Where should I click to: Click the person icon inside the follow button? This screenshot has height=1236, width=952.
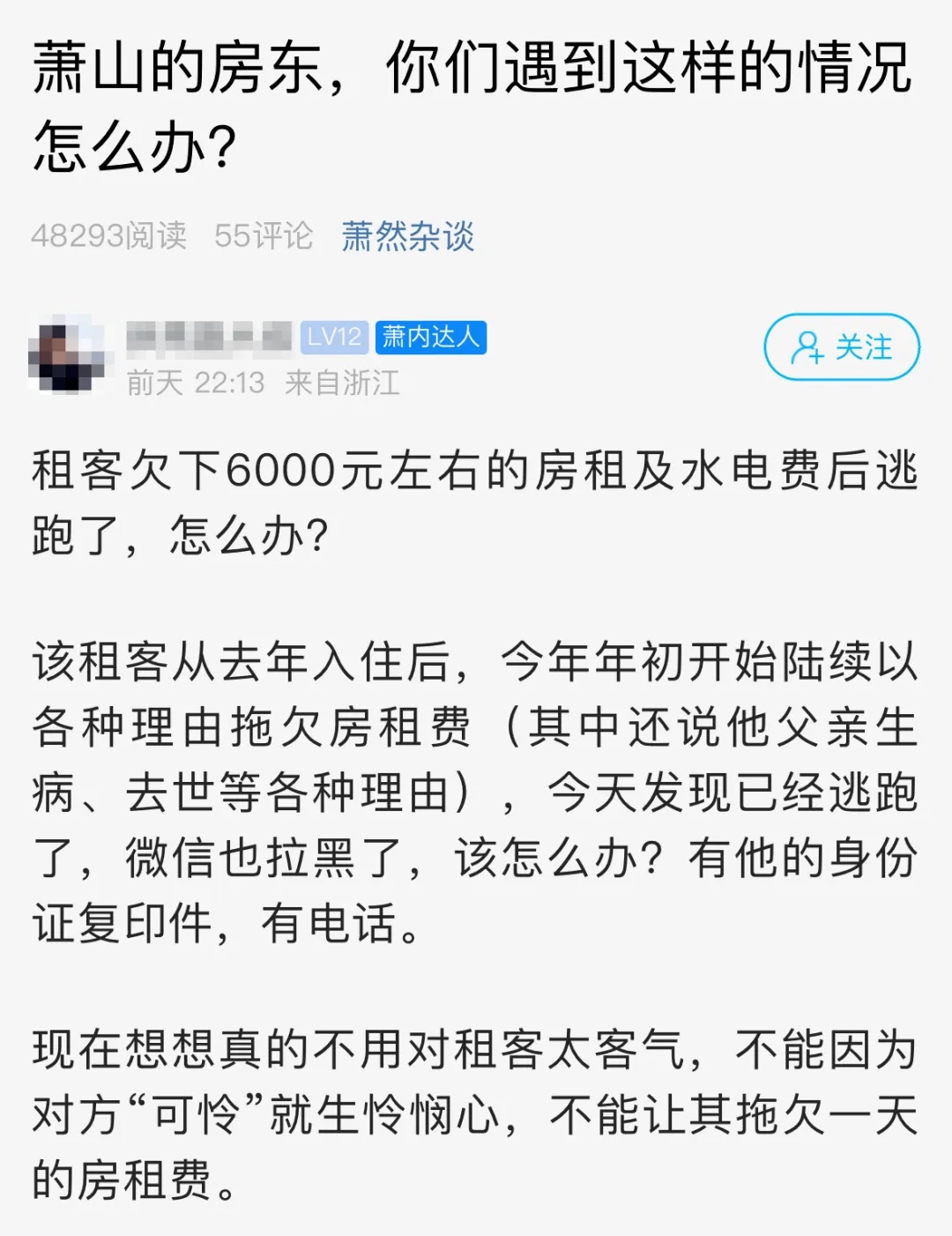[x=807, y=348]
